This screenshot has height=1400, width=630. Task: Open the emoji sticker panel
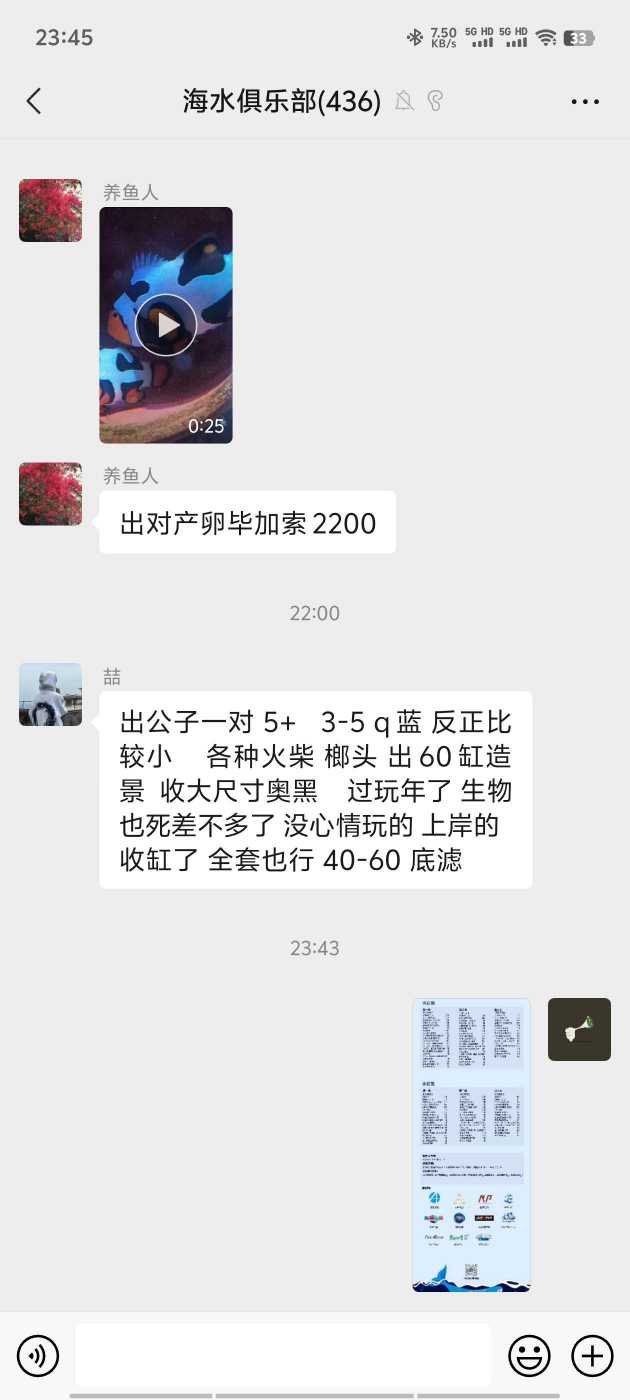pos(529,1356)
